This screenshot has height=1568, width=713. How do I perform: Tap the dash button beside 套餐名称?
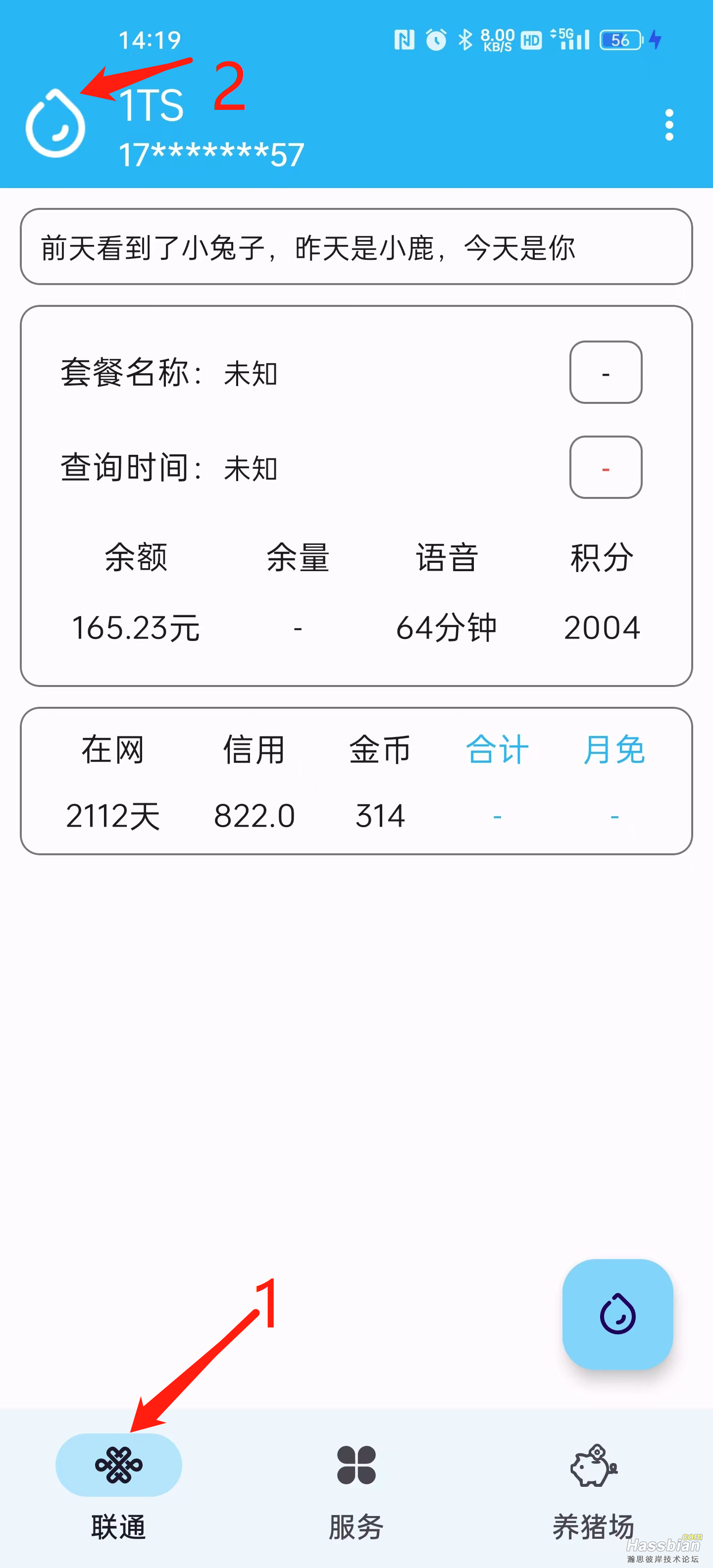coord(605,373)
